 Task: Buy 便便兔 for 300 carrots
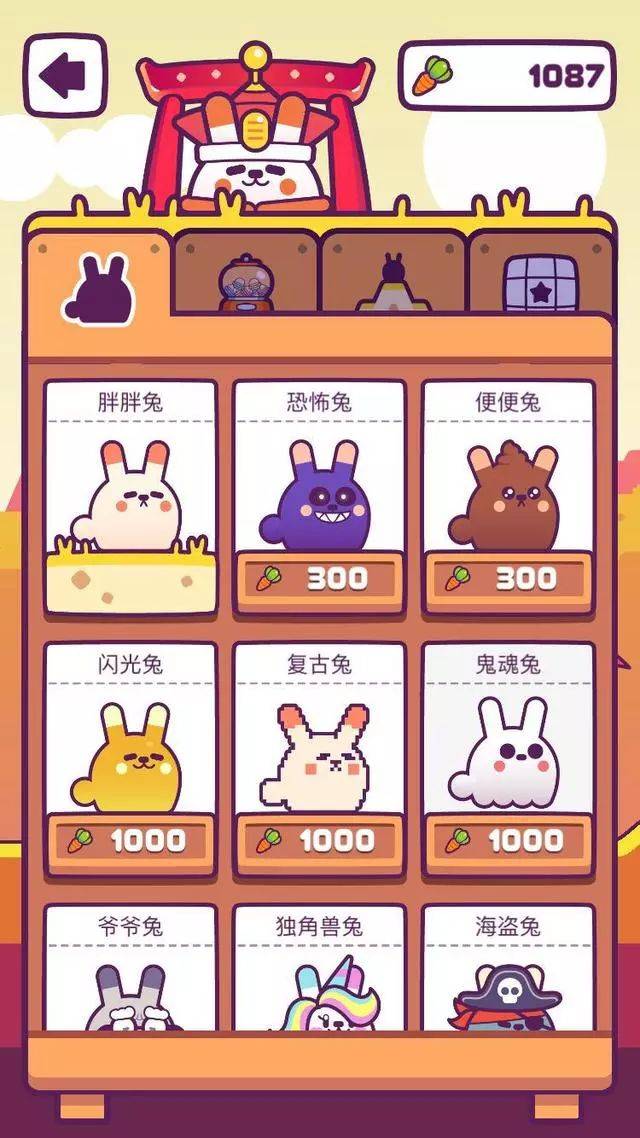(508, 578)
